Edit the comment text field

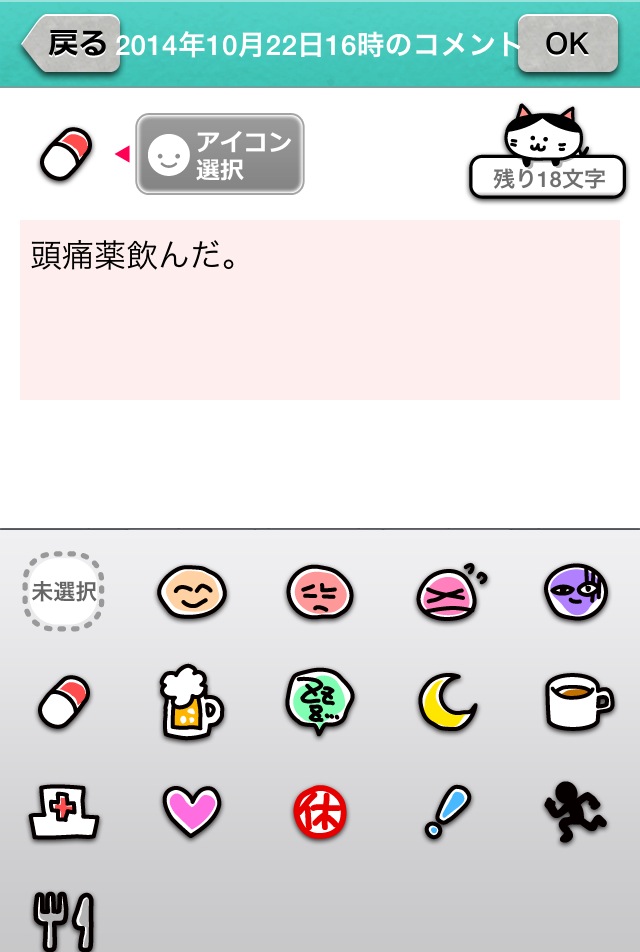click(x=320, y=310)
